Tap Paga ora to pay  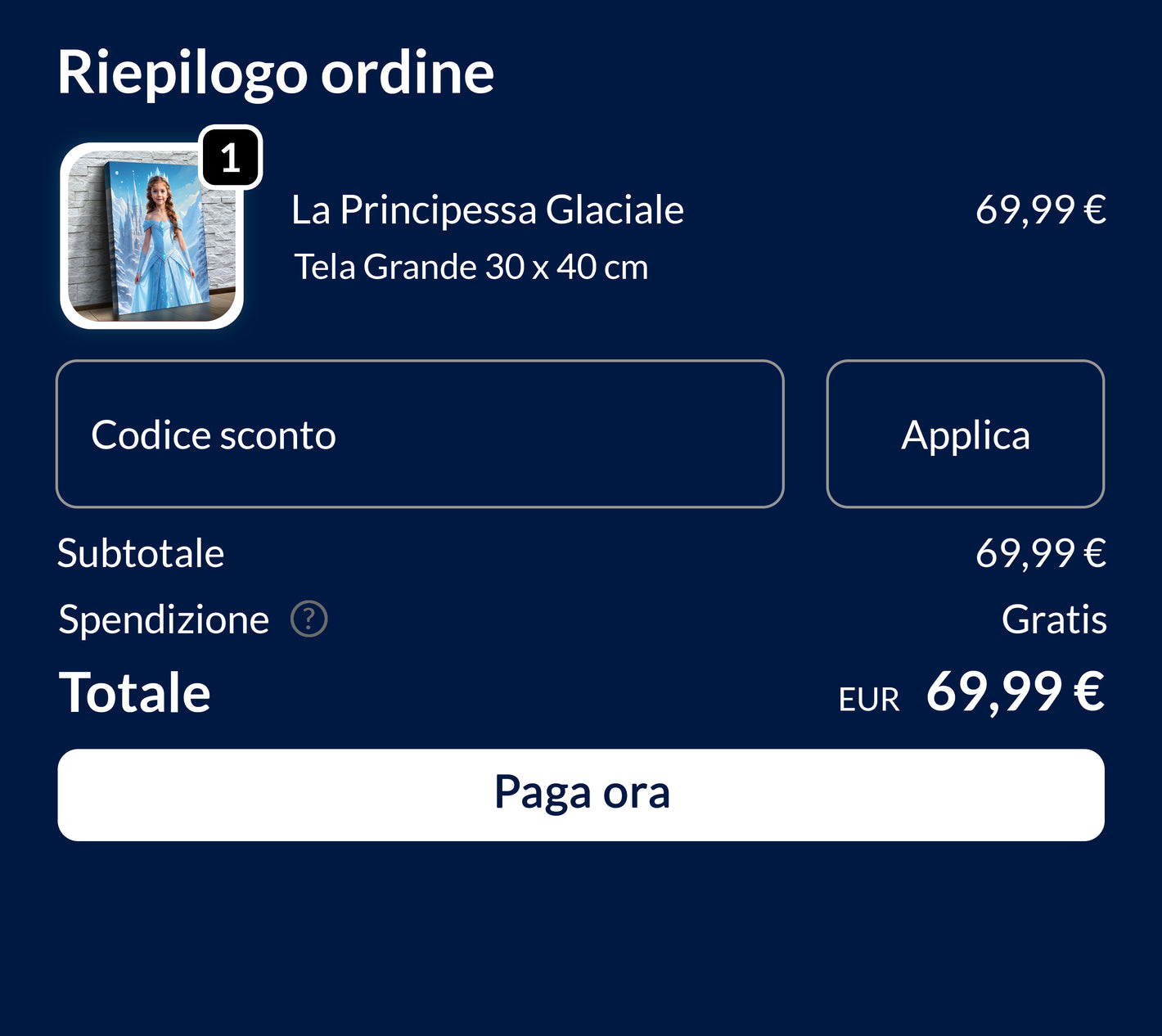coord(580,794)
